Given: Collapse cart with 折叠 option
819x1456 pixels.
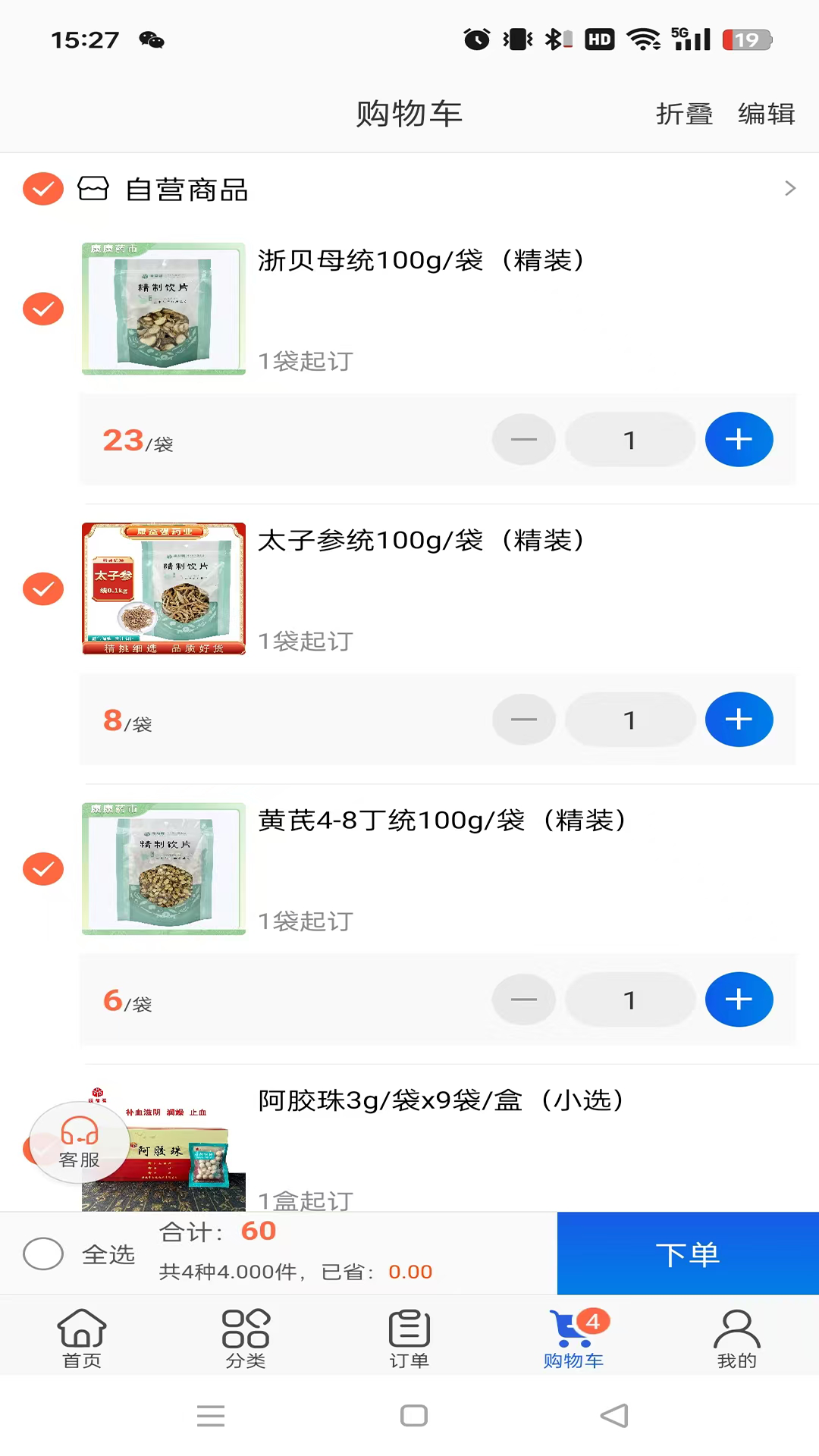Looking at the screenshot, I should coord(683,114).
